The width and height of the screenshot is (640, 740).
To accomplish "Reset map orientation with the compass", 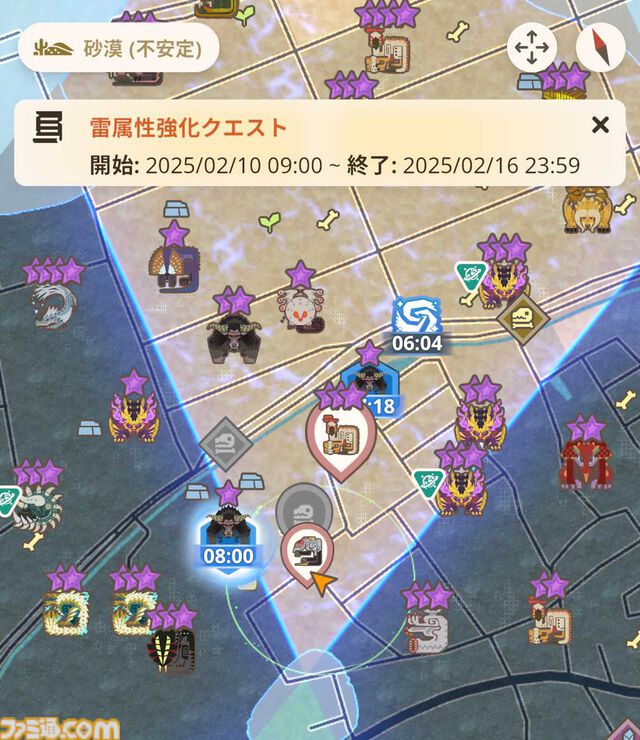I will 600,48.
